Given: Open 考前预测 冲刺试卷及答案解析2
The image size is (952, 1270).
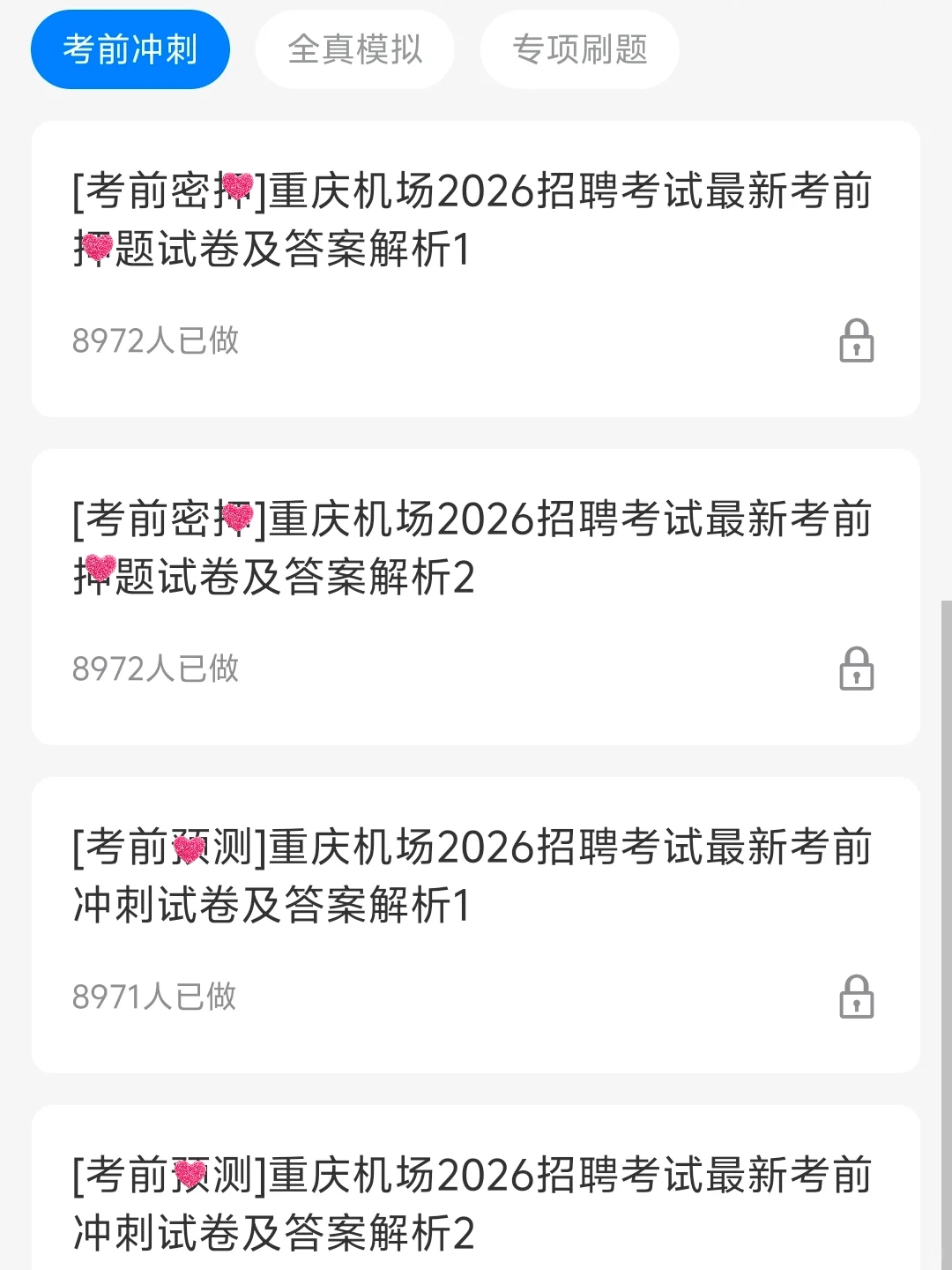Looking at the screenshot, I should (474, 1203).
